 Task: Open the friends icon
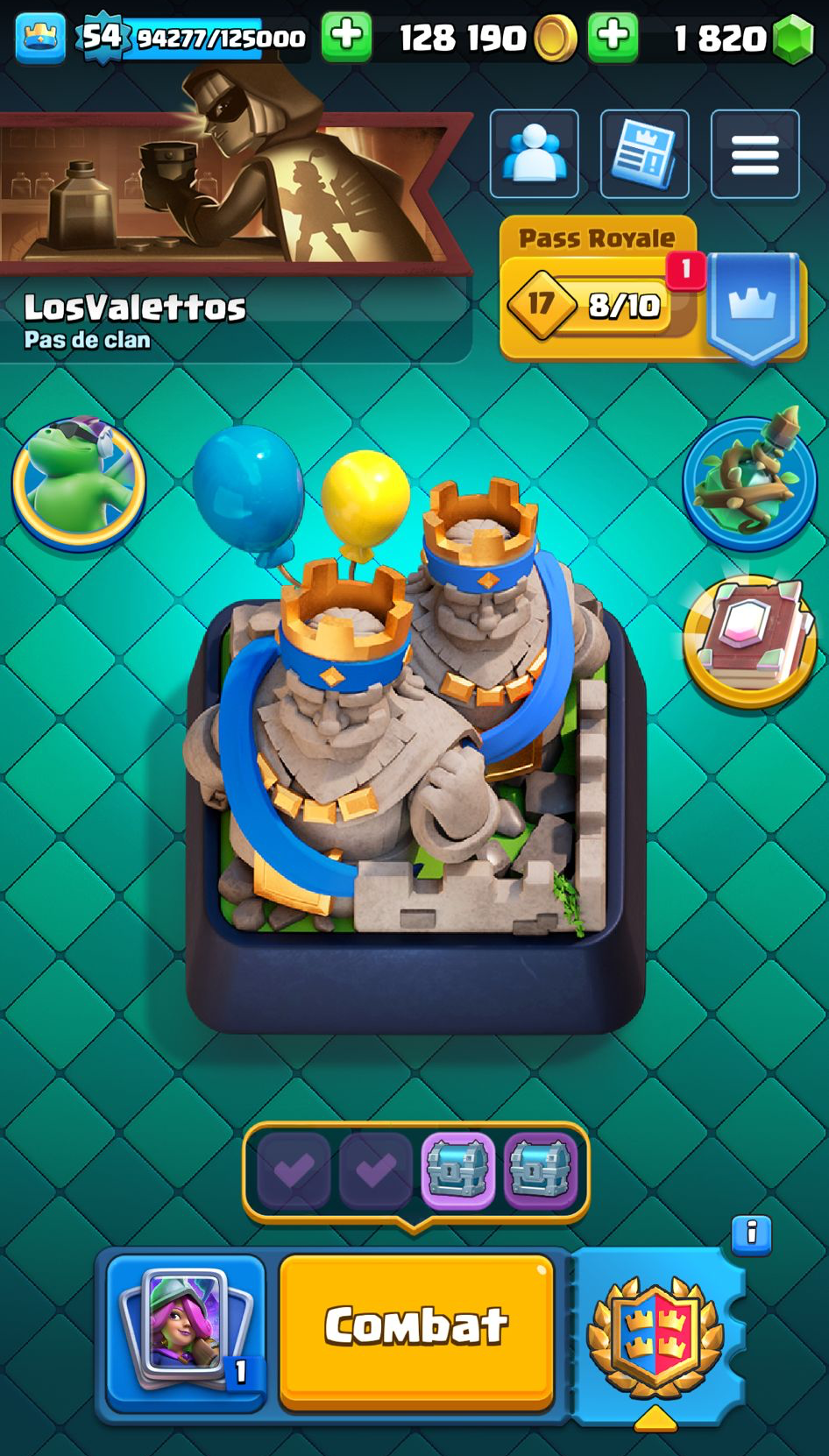pos(534,153)
